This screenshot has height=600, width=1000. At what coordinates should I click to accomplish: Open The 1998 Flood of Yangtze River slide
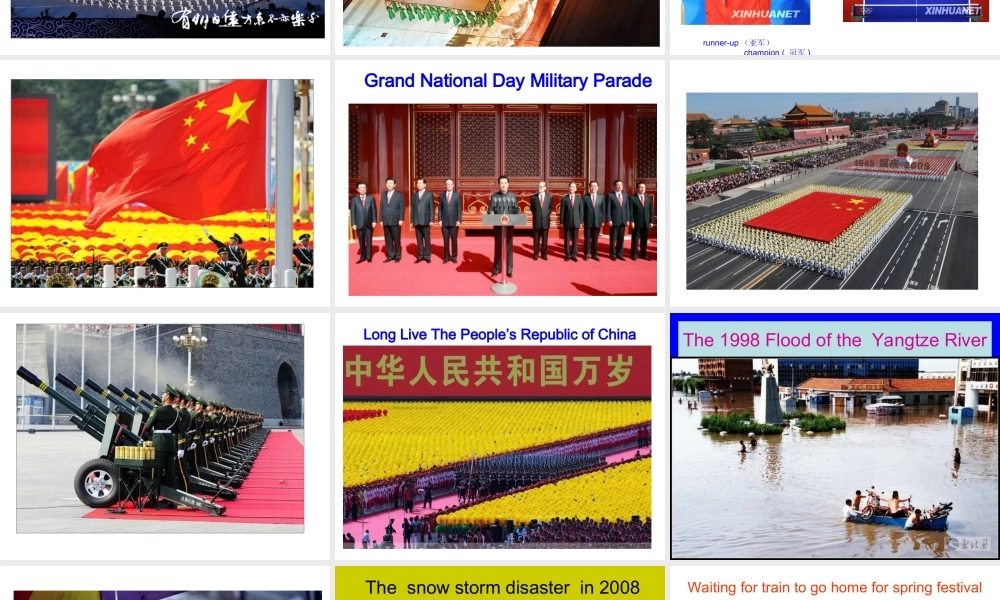[834, 438]
